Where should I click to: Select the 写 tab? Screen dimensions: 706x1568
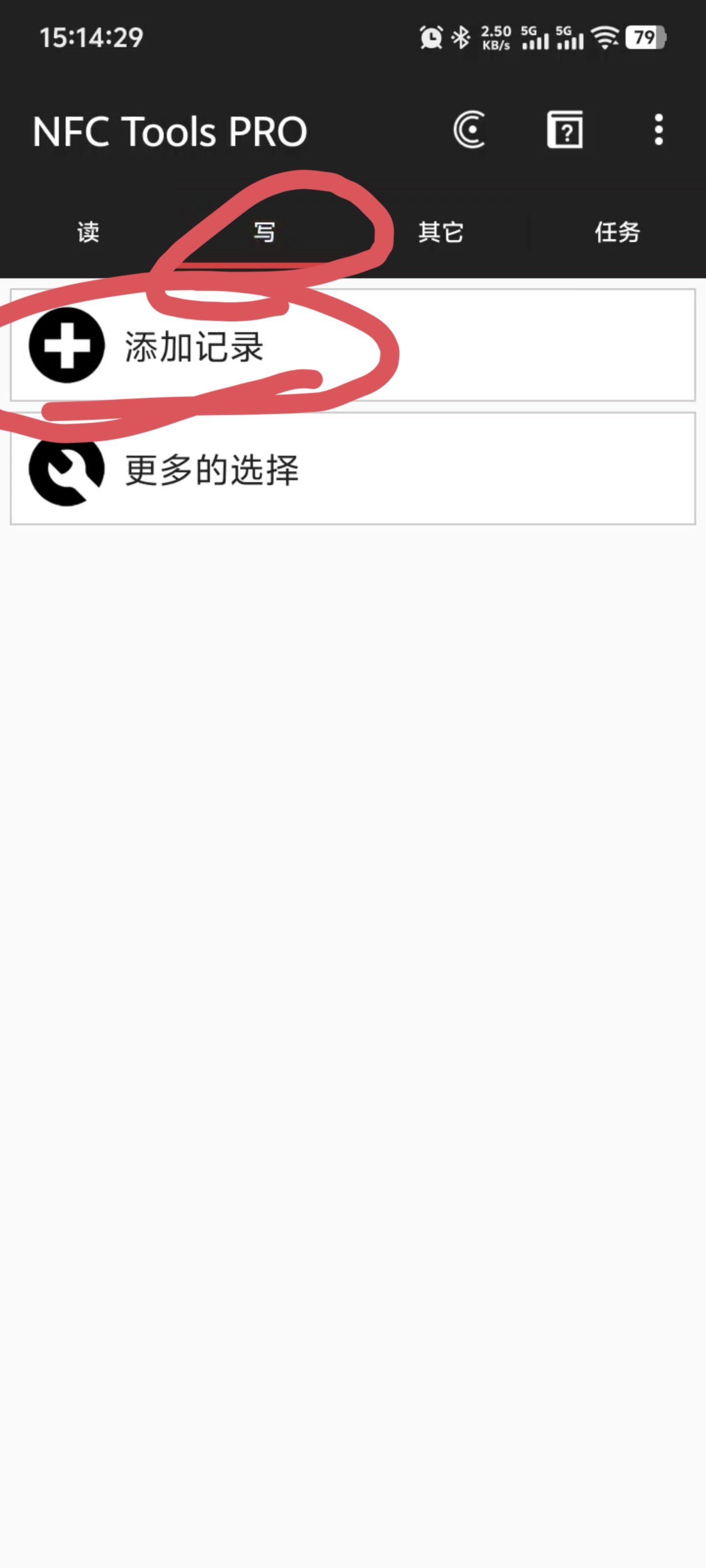pos(264,232)
